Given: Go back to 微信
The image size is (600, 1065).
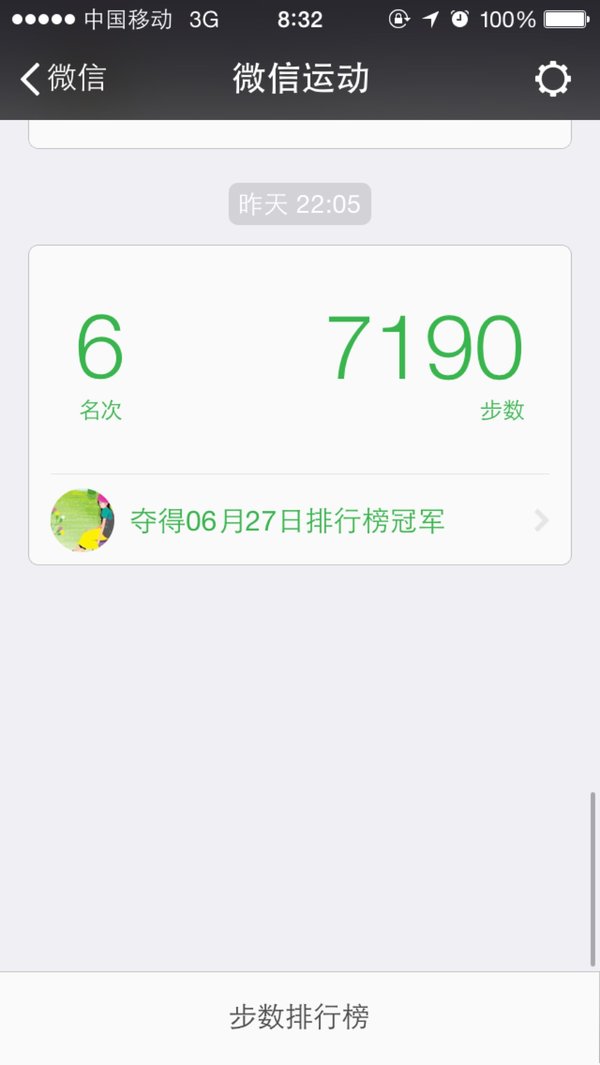Looking at the screenshot, I should coord(63,79).
